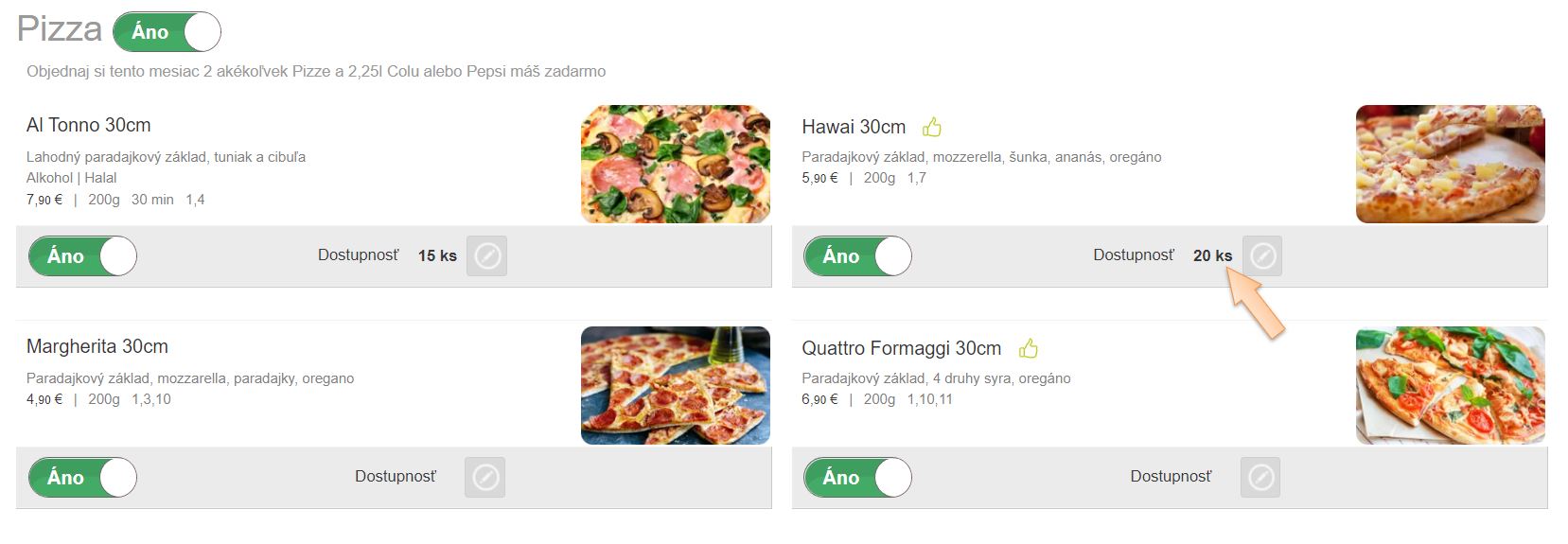Tap Quattro Formaggi availability reset icon
The width and height of the screenshot is (1568, 544).
tap(1260, 478)
